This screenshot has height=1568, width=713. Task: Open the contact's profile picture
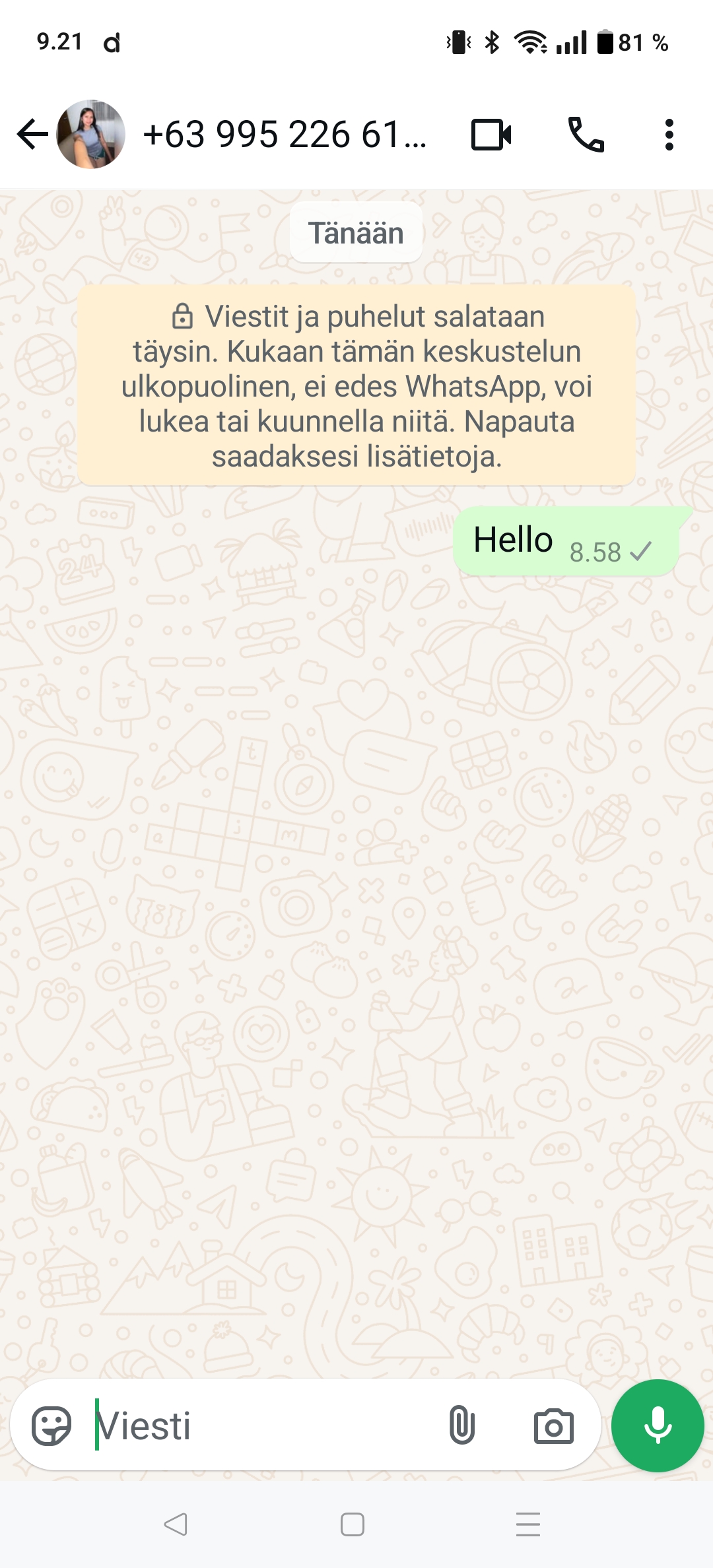91,135
